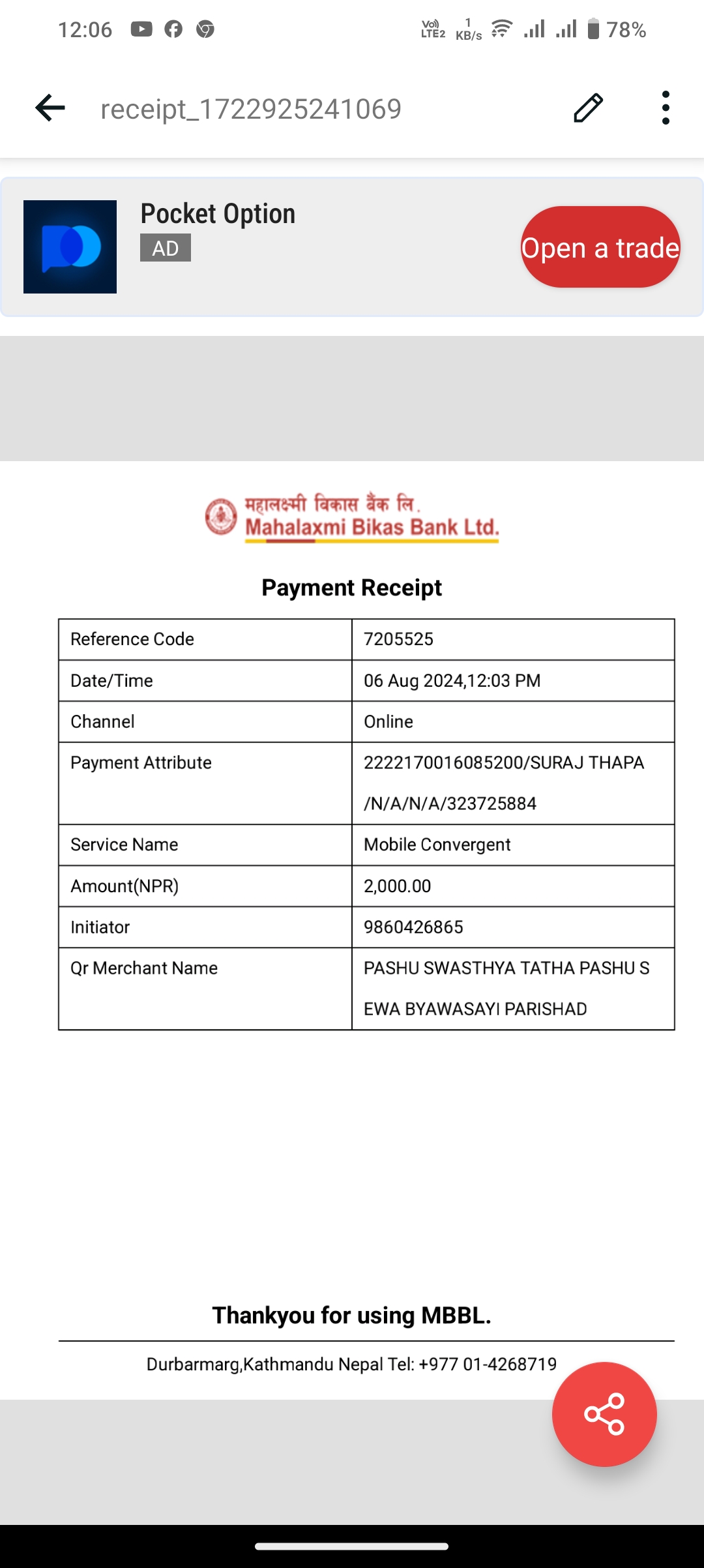Image resolution: width=704 pixels, height=1568 pixels.
Task: Open the Pocket Option ad banner
Action: click(352, 247)
